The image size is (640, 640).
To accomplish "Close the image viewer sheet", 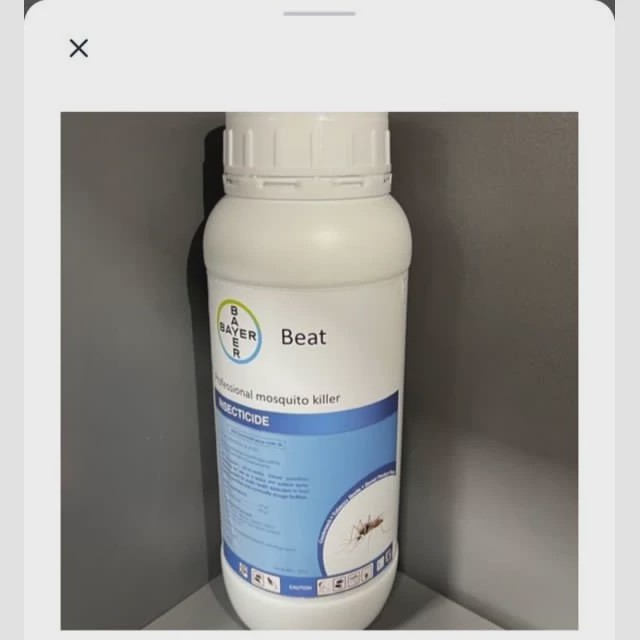I will click(x=79, y=48).
